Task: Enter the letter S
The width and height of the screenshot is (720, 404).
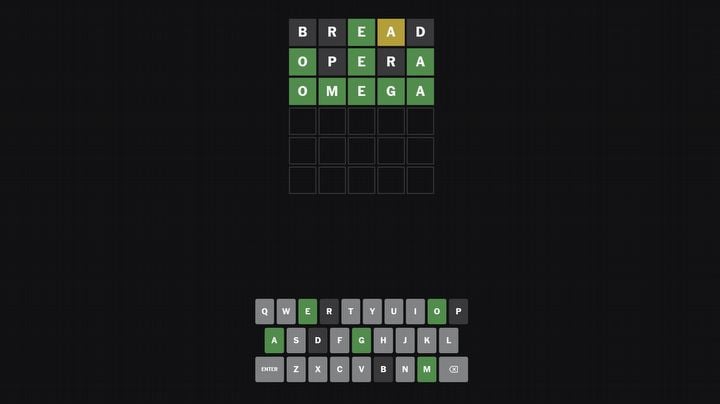Action: 296,340
